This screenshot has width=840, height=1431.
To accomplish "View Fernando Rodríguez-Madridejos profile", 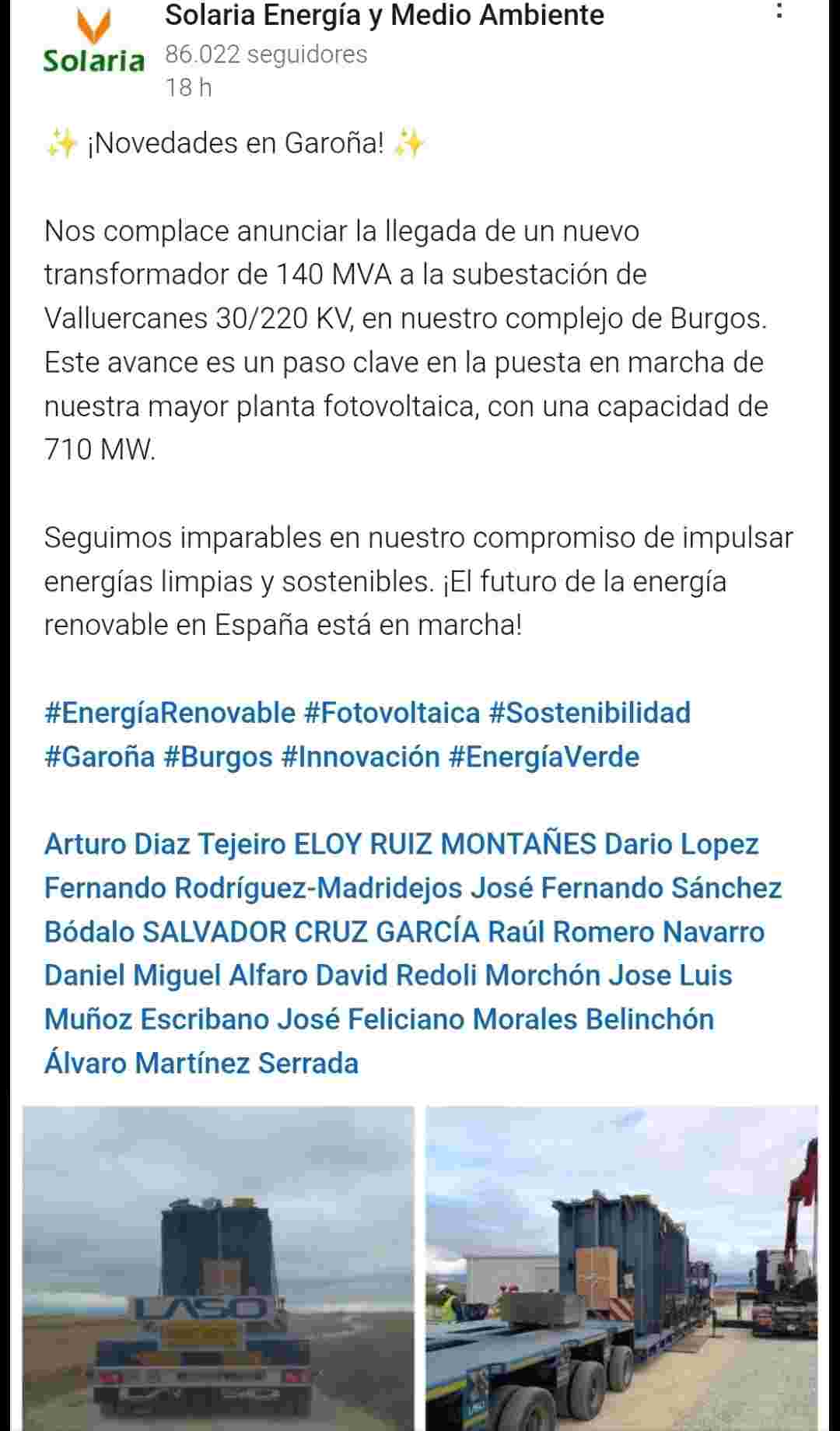I will (x=254, y=888).
